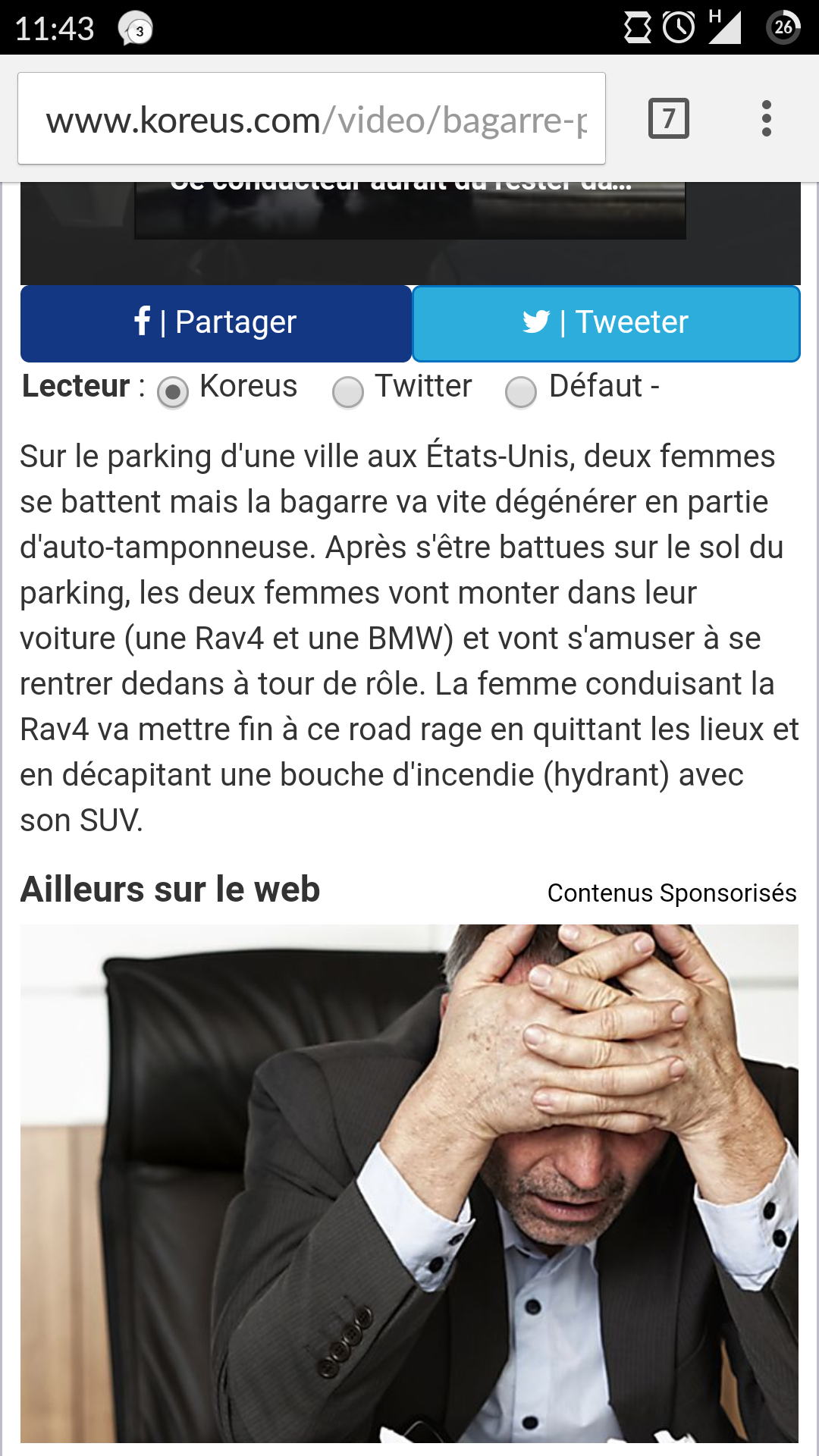
Task: Open the Contenus Sponsorisés link
Action: coord(671,893)
